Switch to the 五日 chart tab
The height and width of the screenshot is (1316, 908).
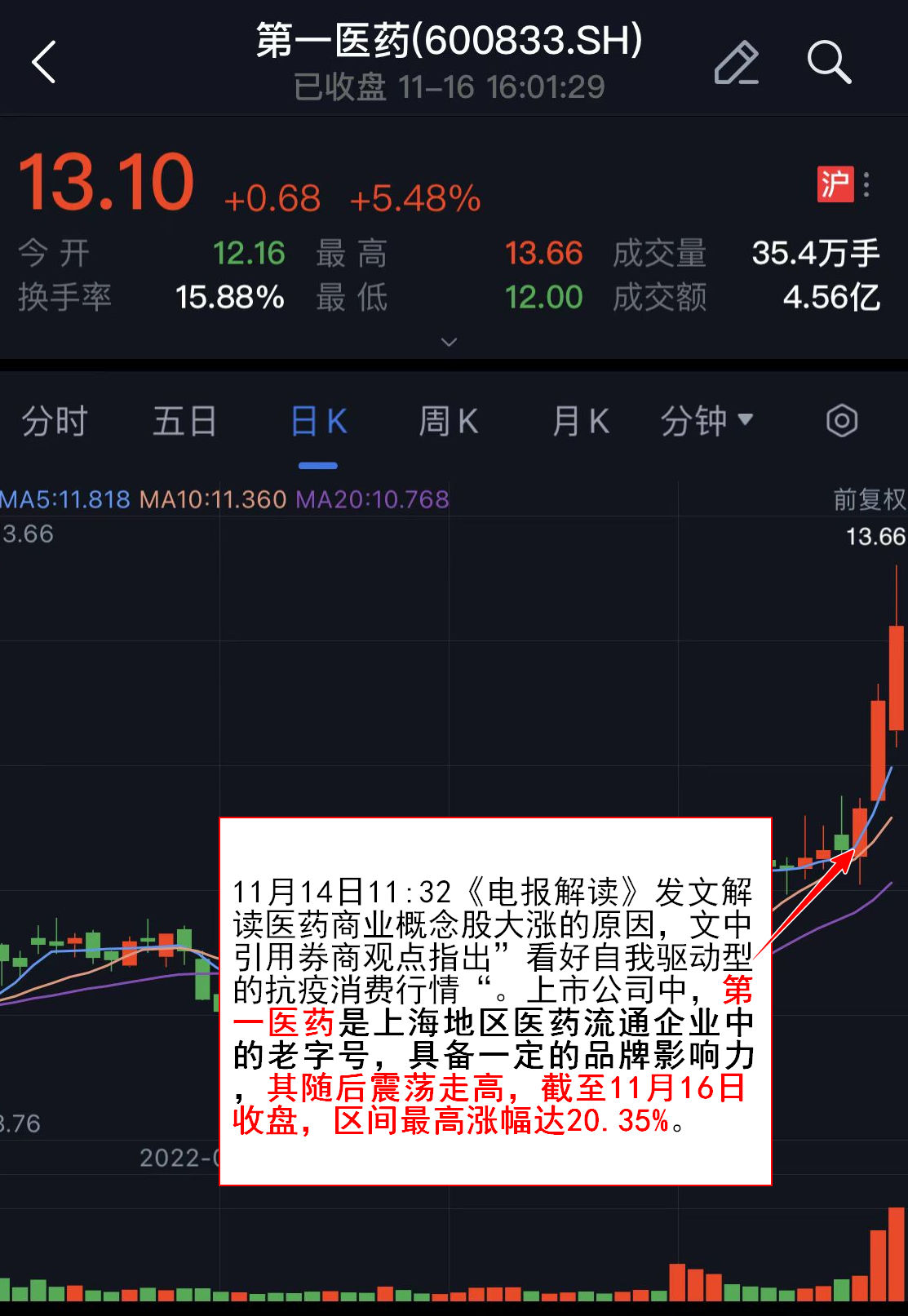pos(185,422)
